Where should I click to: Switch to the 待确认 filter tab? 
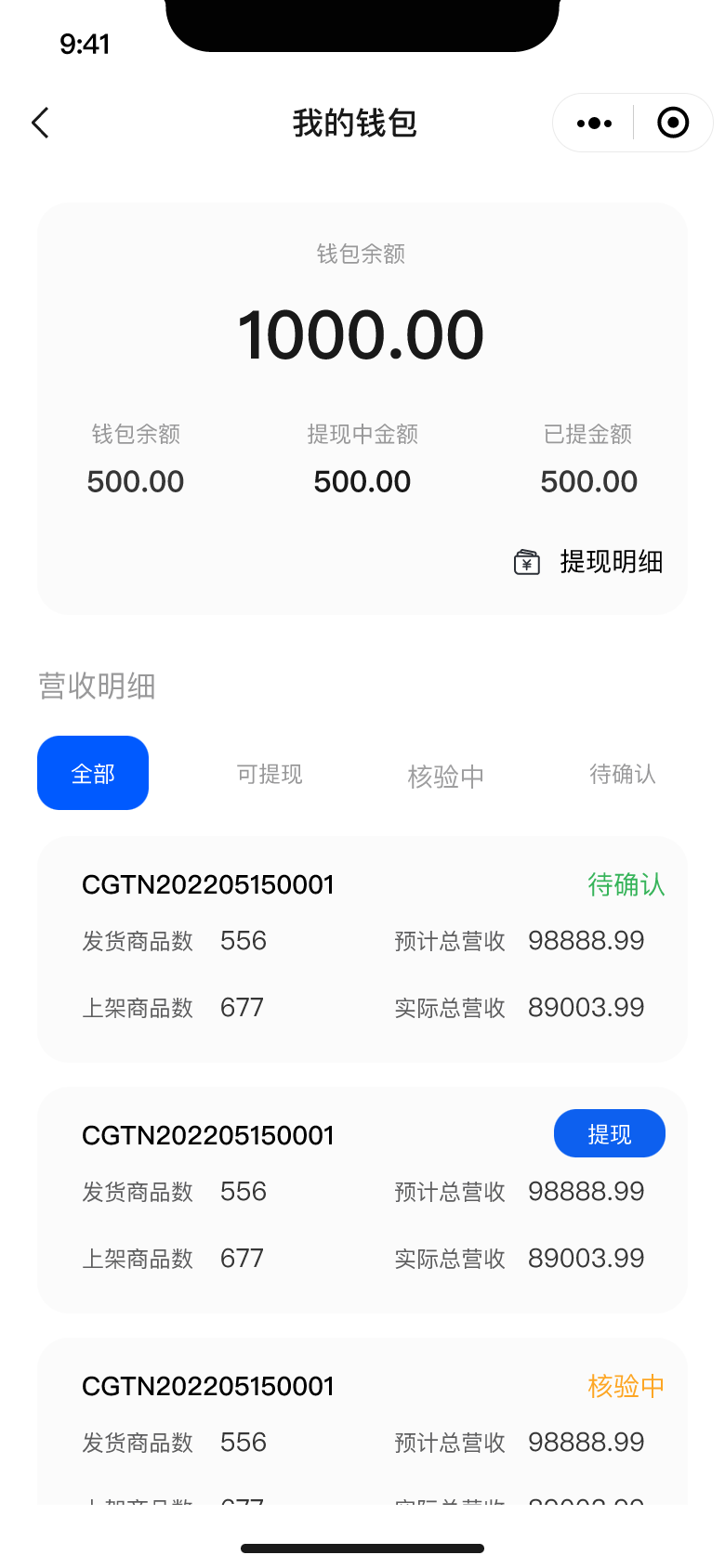[x=623, y=774]
